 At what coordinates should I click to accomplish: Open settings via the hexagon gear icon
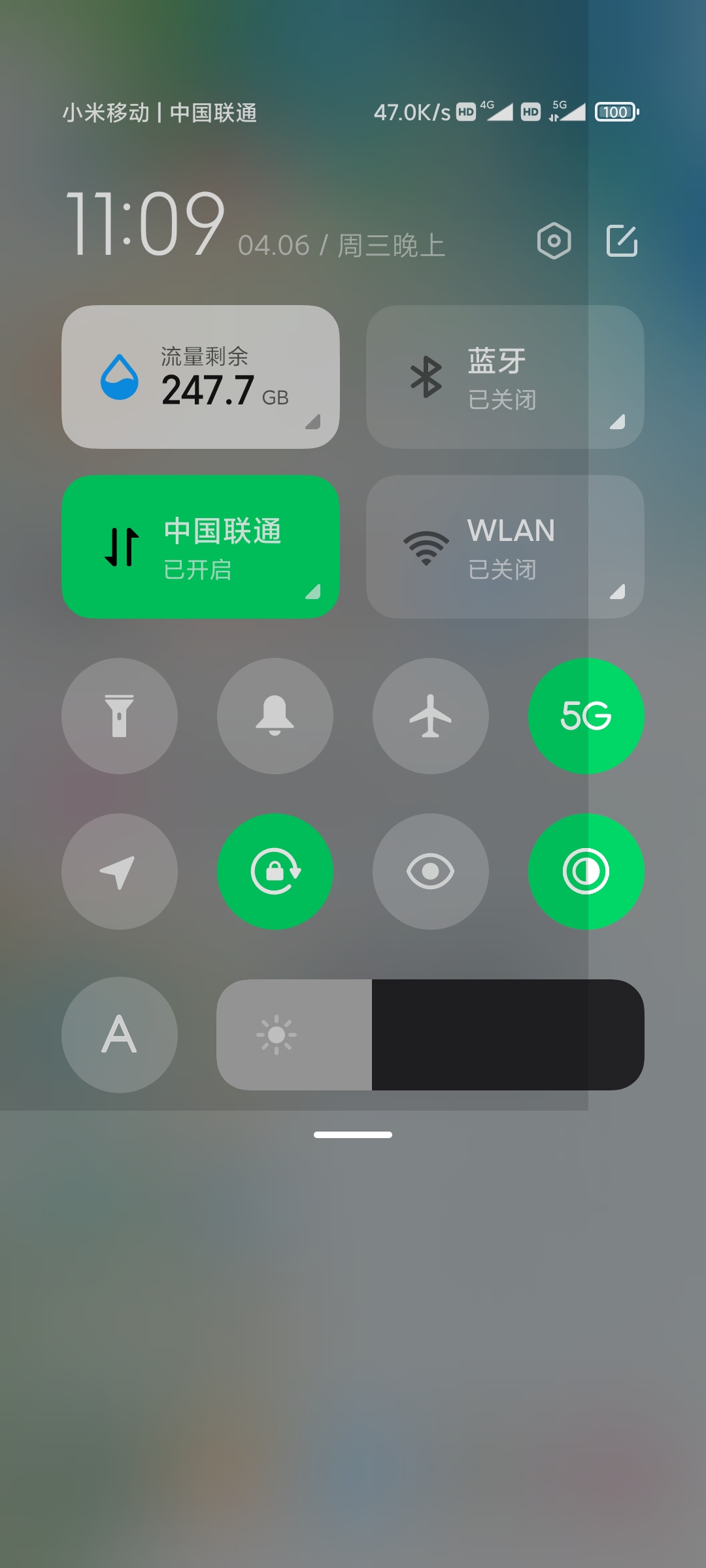coord(554,240)
